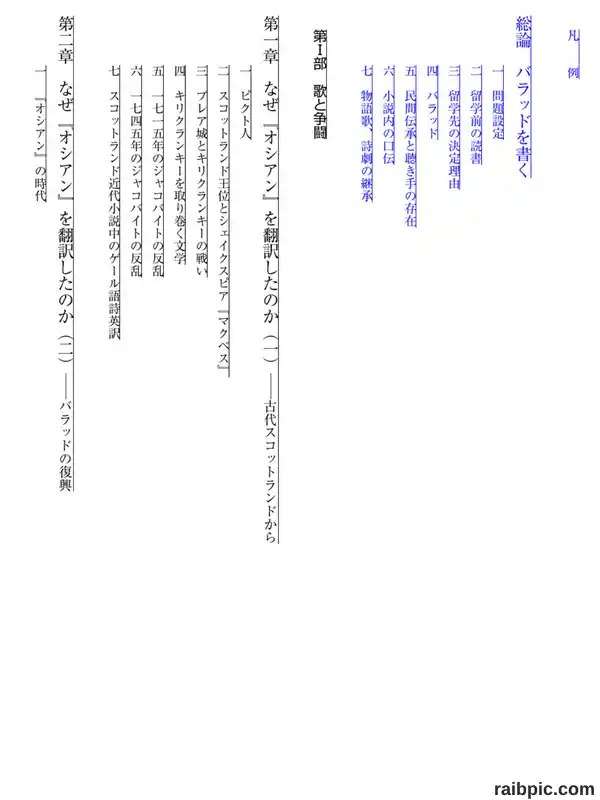Image resolution: width=600 pixels, height=800 pixels.
Task: Open 二 スコットランド王位とシェイクスピア『マクベス』
Action: [223, 221]
